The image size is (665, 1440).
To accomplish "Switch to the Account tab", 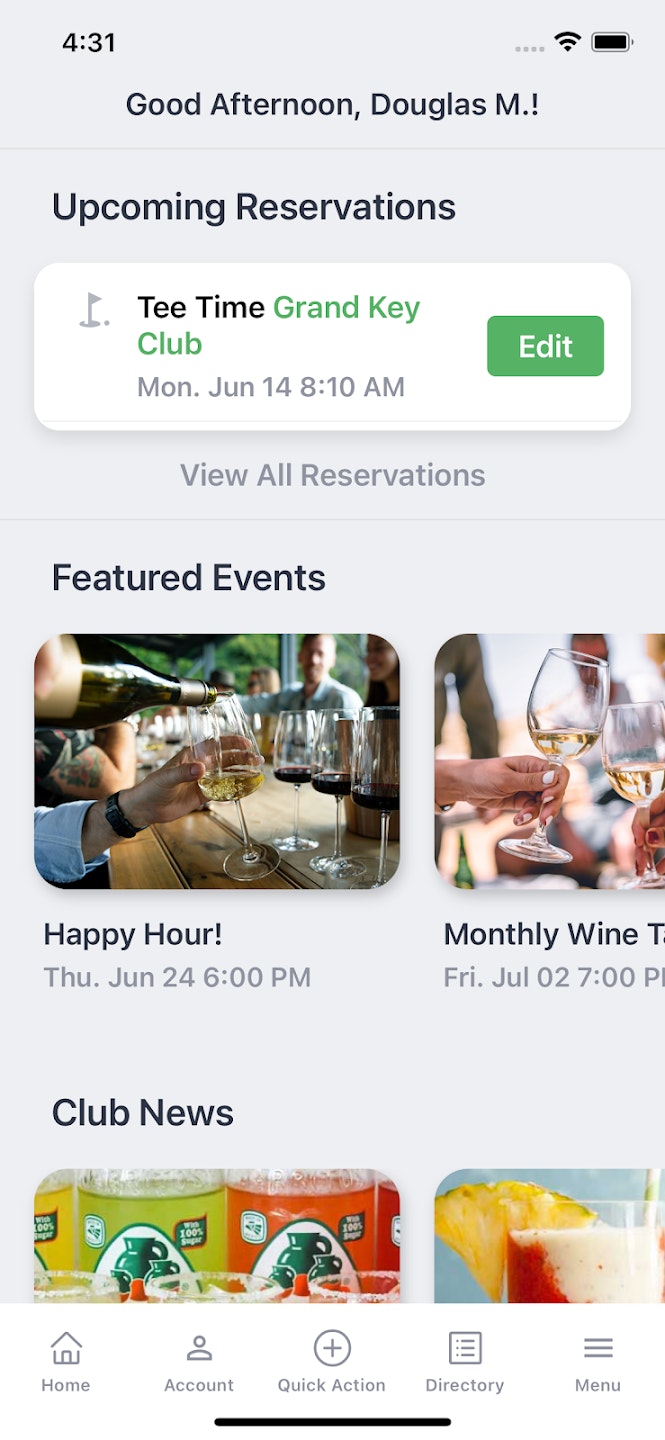I will 199,1362.
